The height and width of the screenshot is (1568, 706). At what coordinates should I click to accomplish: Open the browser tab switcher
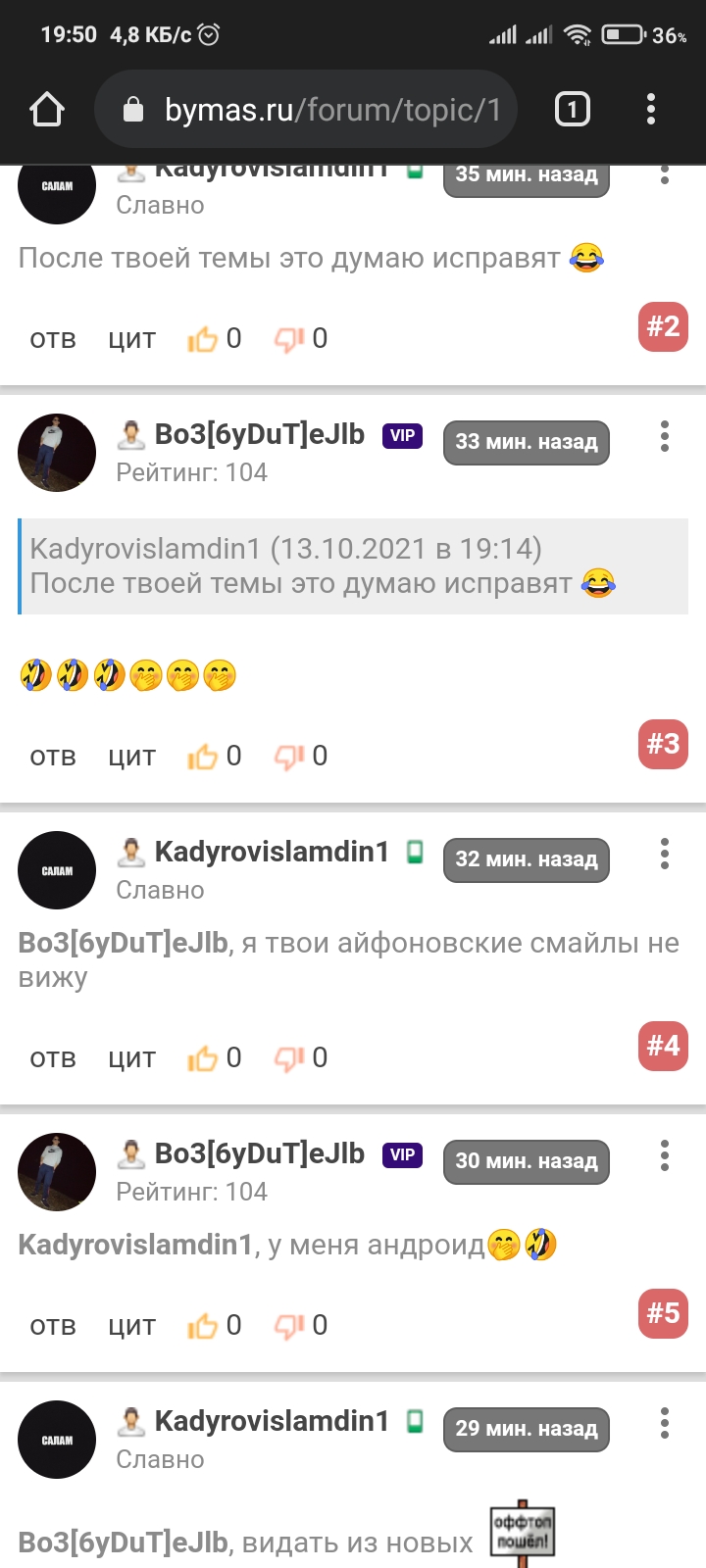(x=573, y=110)
